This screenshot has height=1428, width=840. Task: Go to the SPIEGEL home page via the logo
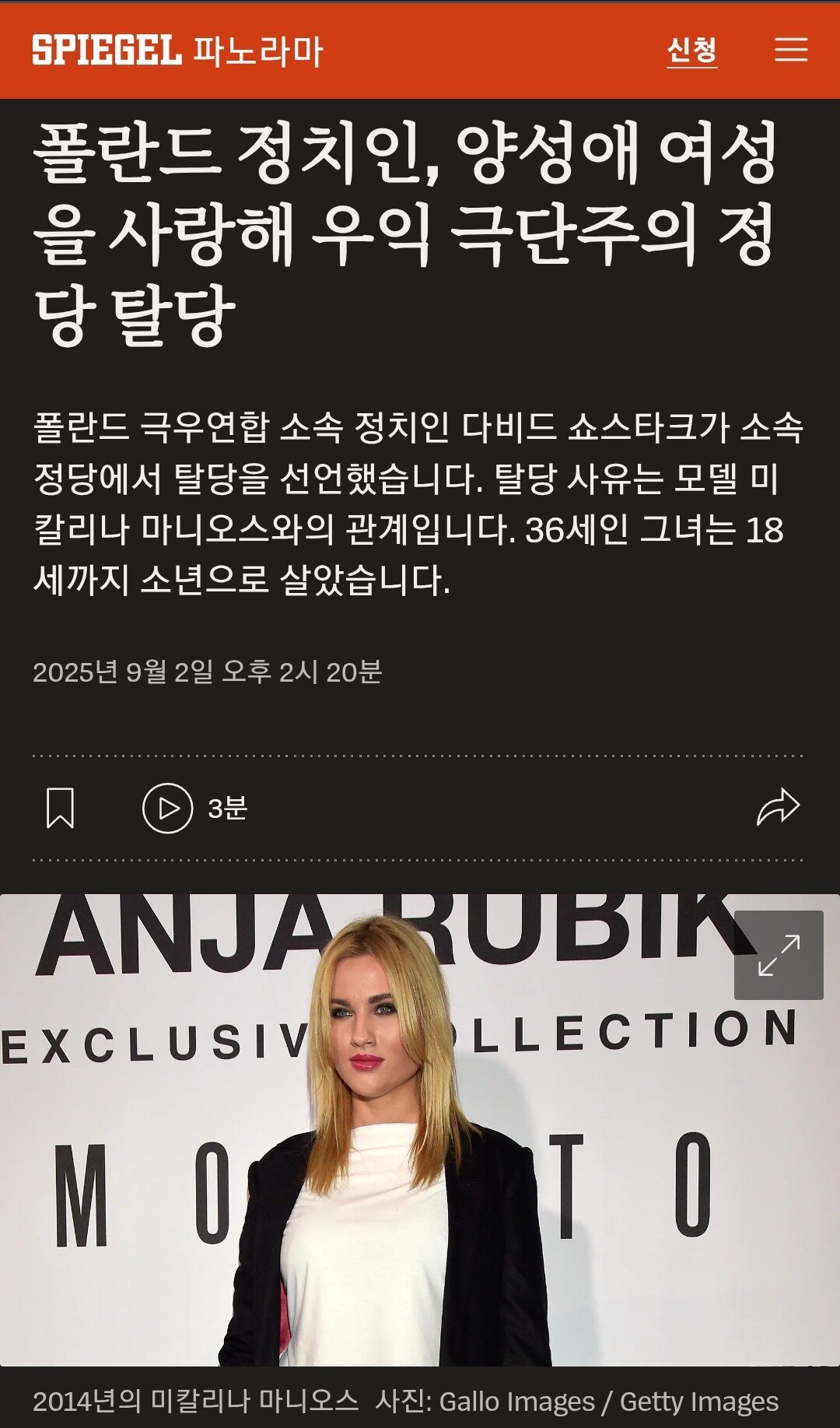click(x=107, y=51)
